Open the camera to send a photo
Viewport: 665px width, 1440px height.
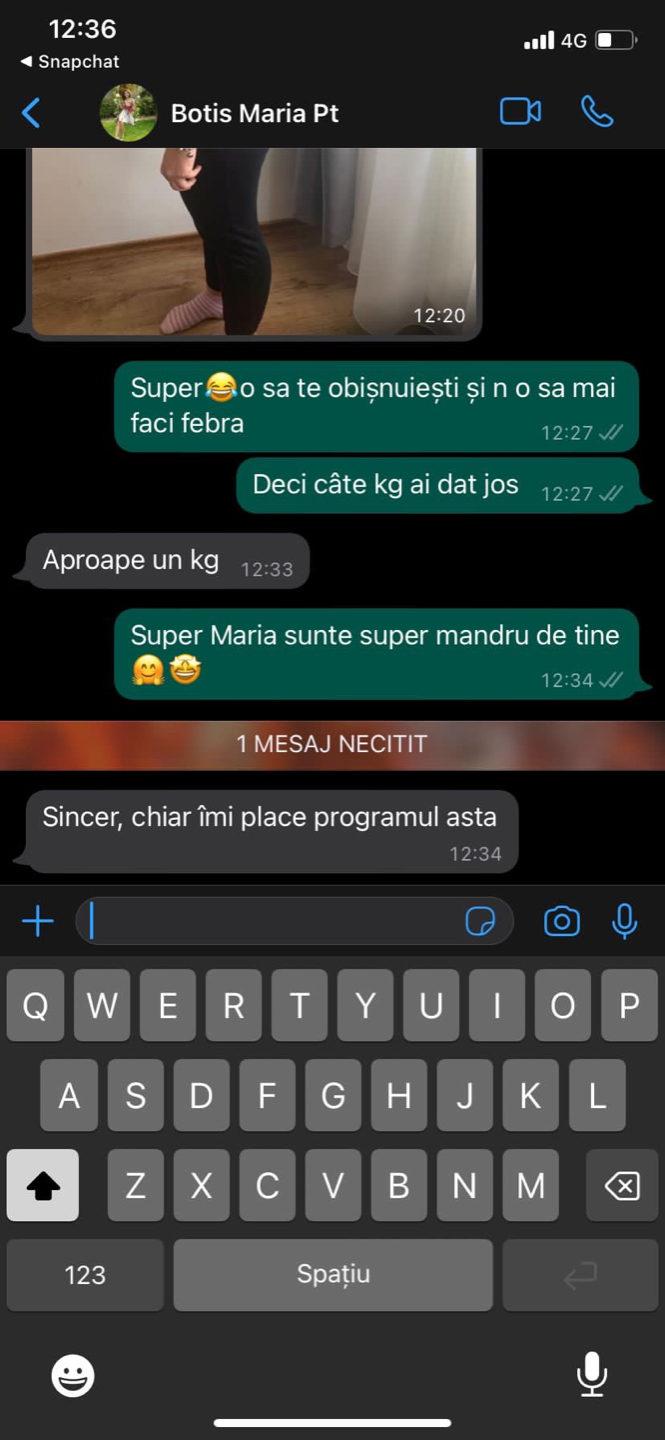click(562, 921)
